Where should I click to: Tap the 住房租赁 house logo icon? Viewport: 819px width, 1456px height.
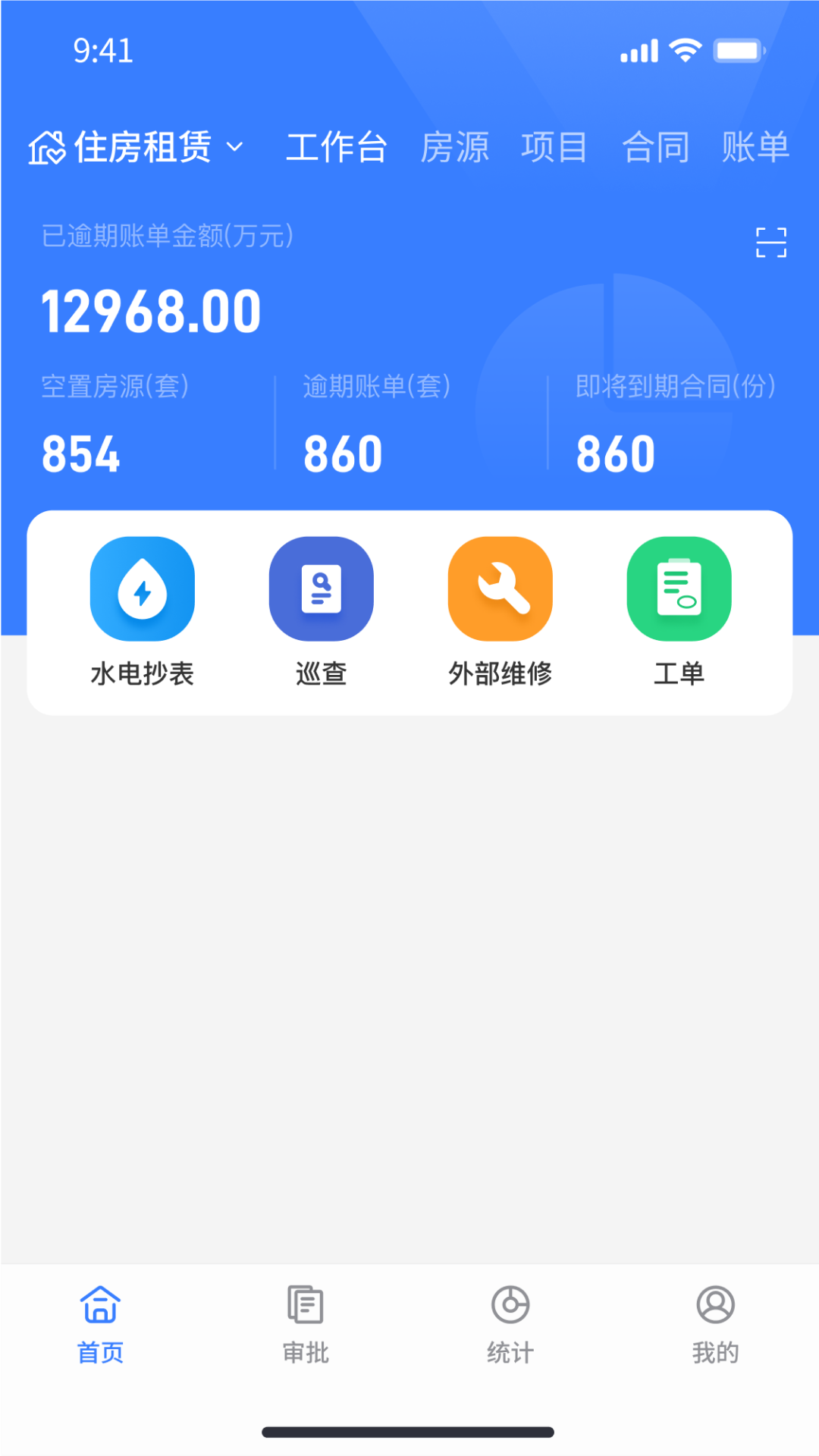coord(47,146)
